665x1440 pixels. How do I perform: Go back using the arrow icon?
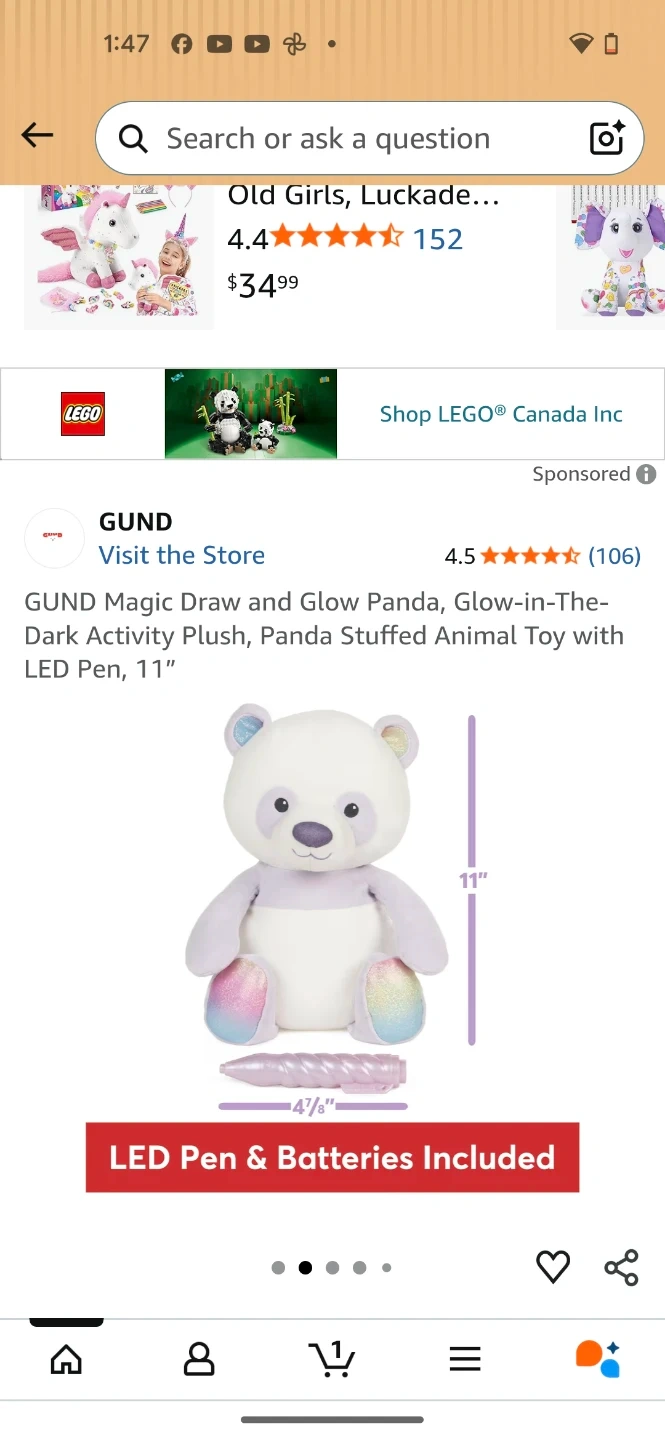pos(37,136)
